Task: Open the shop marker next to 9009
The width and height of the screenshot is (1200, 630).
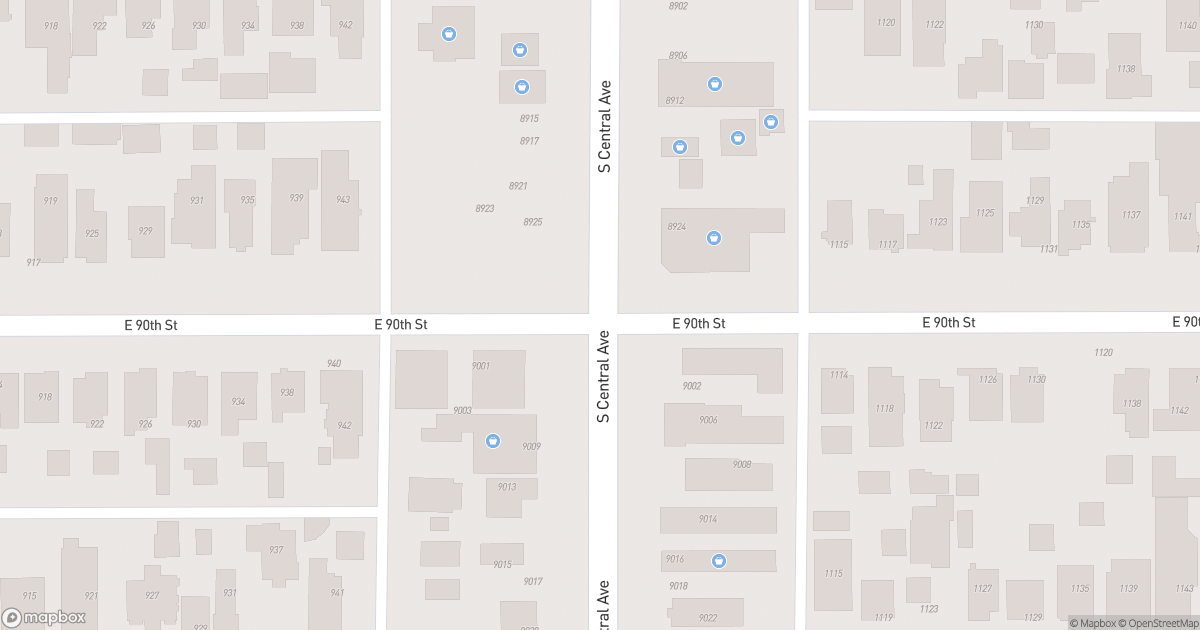Action: pos(492,441)
